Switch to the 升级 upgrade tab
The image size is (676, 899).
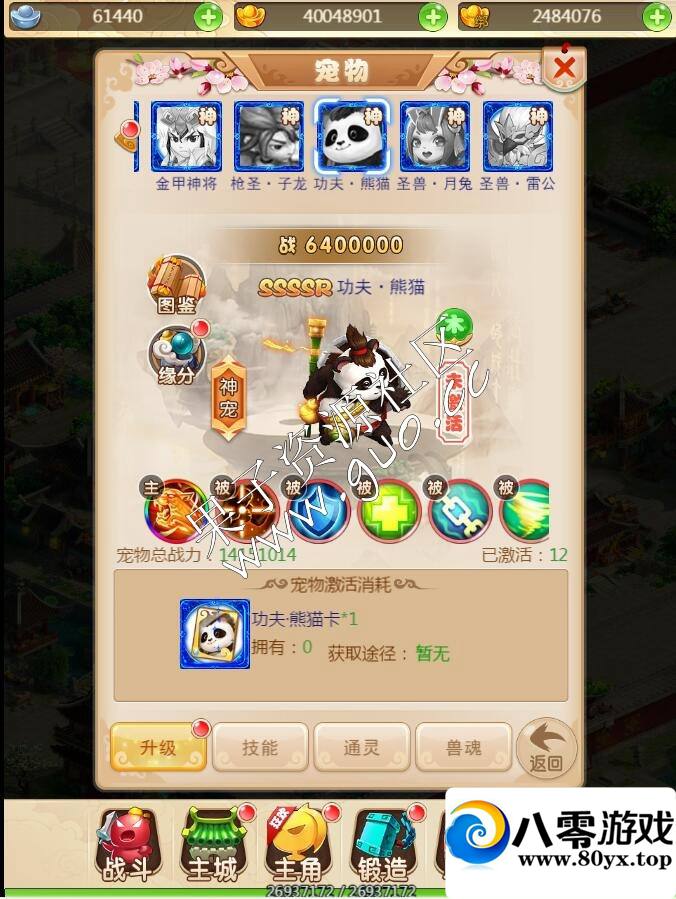tap(158, 747)
